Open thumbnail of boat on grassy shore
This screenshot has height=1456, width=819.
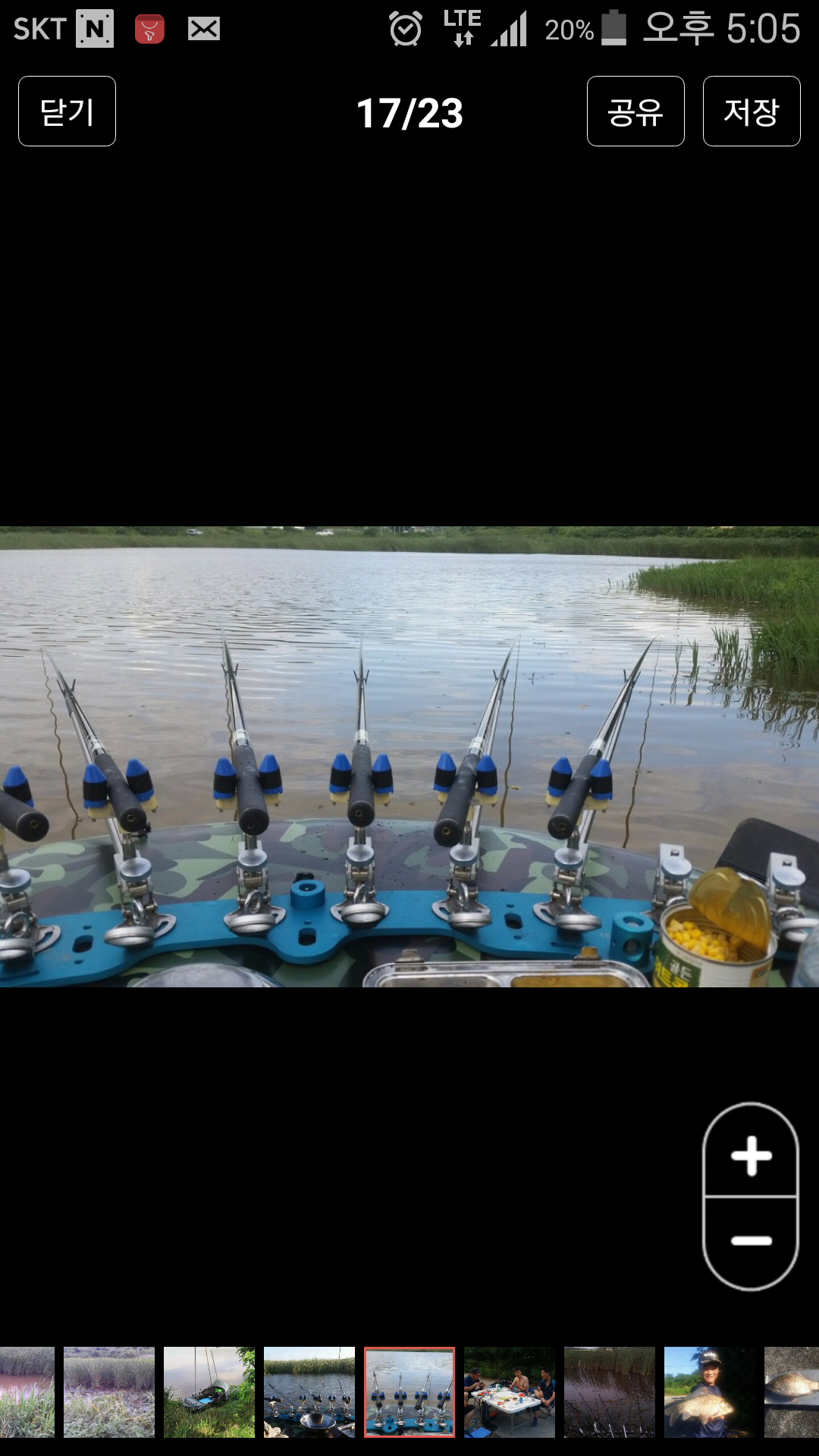tap(209, 1392)
